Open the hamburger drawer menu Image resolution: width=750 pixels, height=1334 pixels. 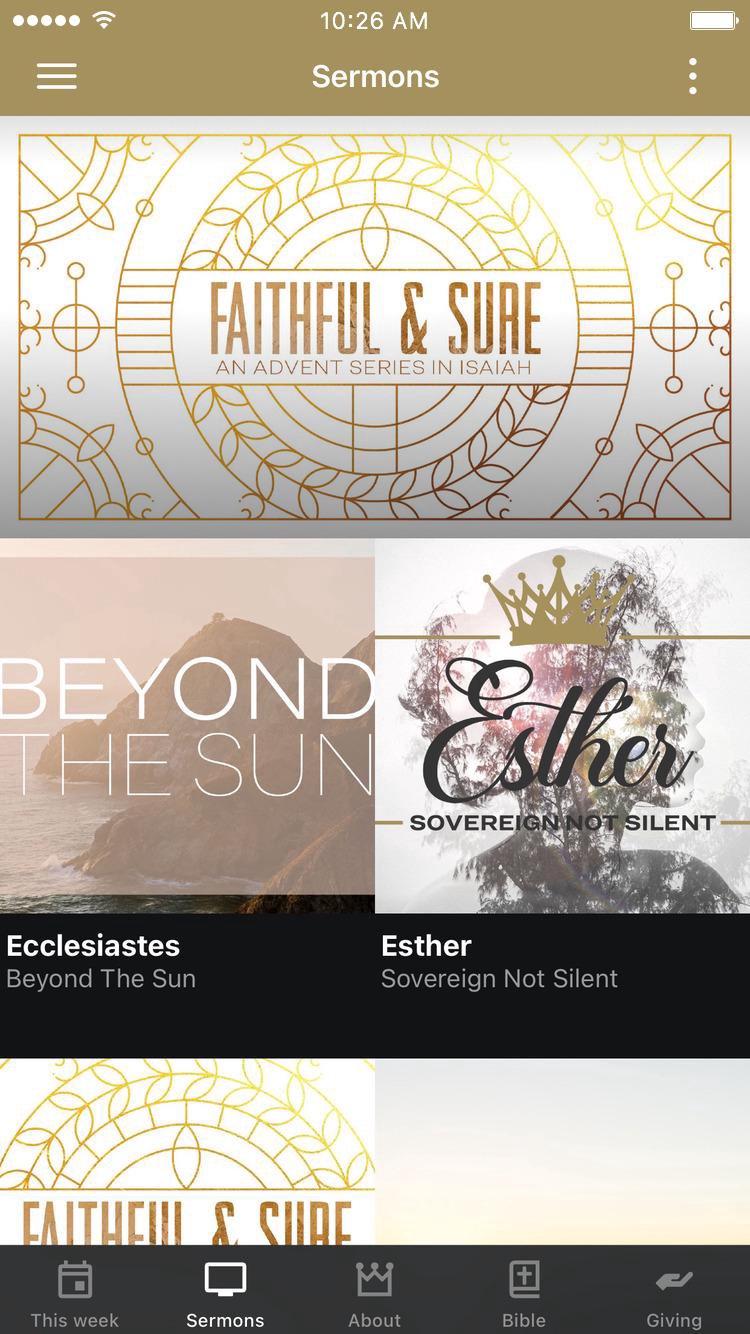pyautogui.click(x=57, y=77)
